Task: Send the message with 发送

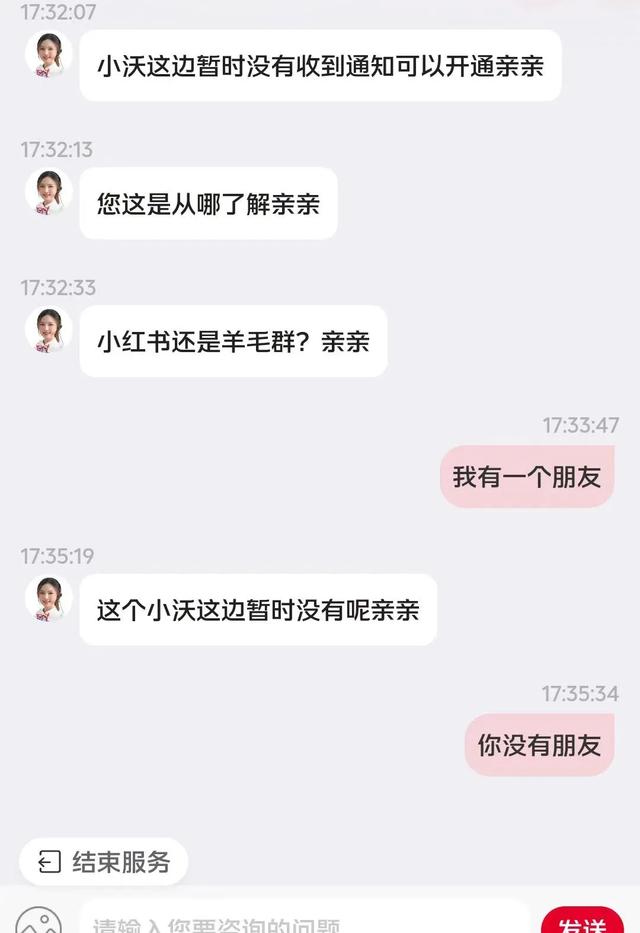Action: (x=581, y=923)
